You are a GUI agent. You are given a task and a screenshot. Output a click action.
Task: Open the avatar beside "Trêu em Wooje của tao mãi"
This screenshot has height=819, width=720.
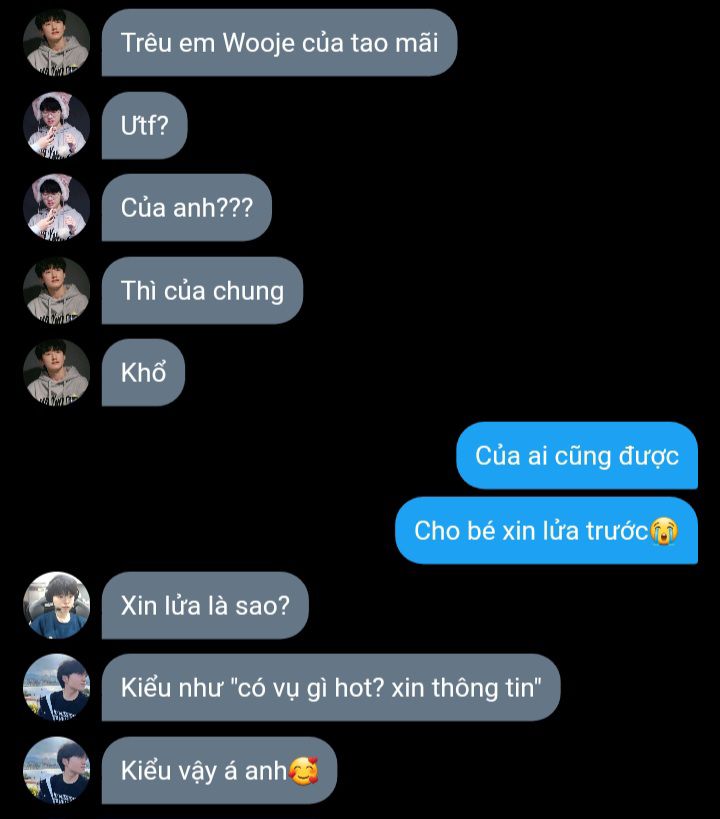coord(57,43)
